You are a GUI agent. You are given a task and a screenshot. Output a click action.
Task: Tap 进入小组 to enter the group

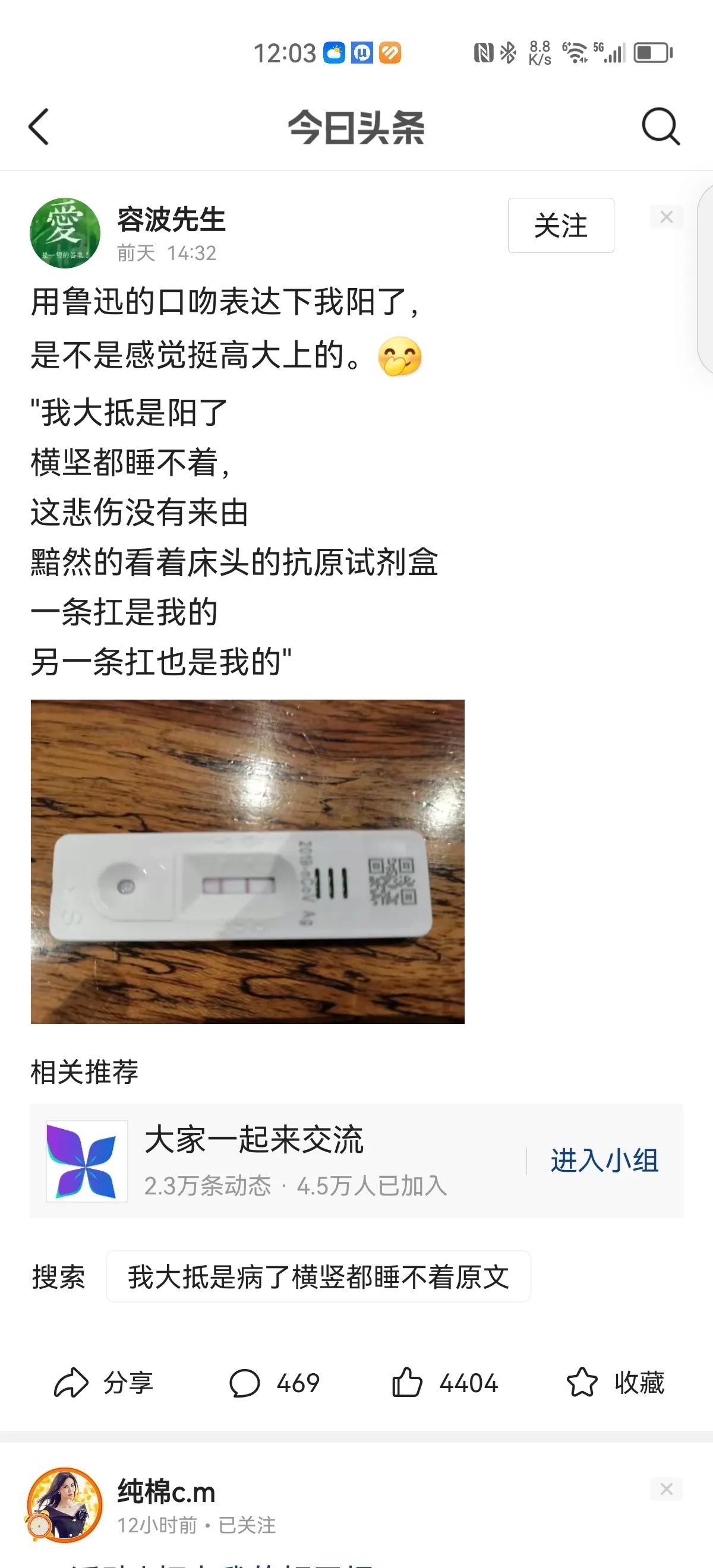[x=604, y=1160]
